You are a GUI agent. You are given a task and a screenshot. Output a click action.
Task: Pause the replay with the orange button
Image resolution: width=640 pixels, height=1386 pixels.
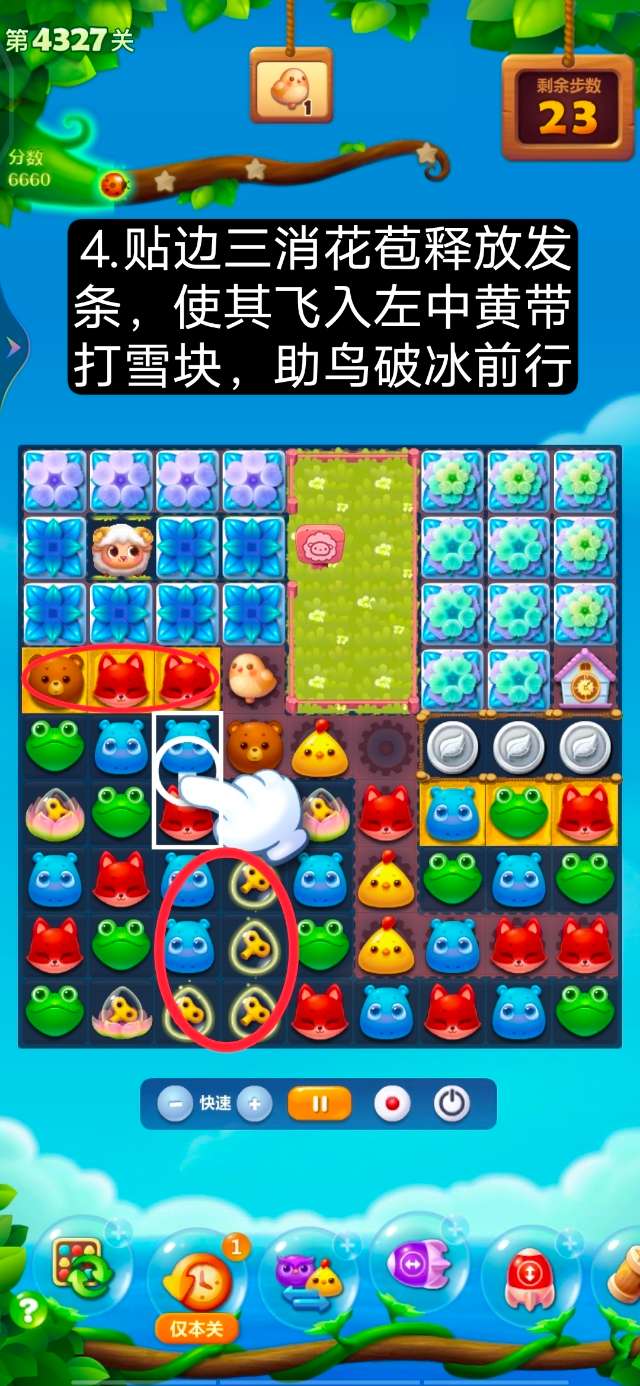pos(320,1104)
